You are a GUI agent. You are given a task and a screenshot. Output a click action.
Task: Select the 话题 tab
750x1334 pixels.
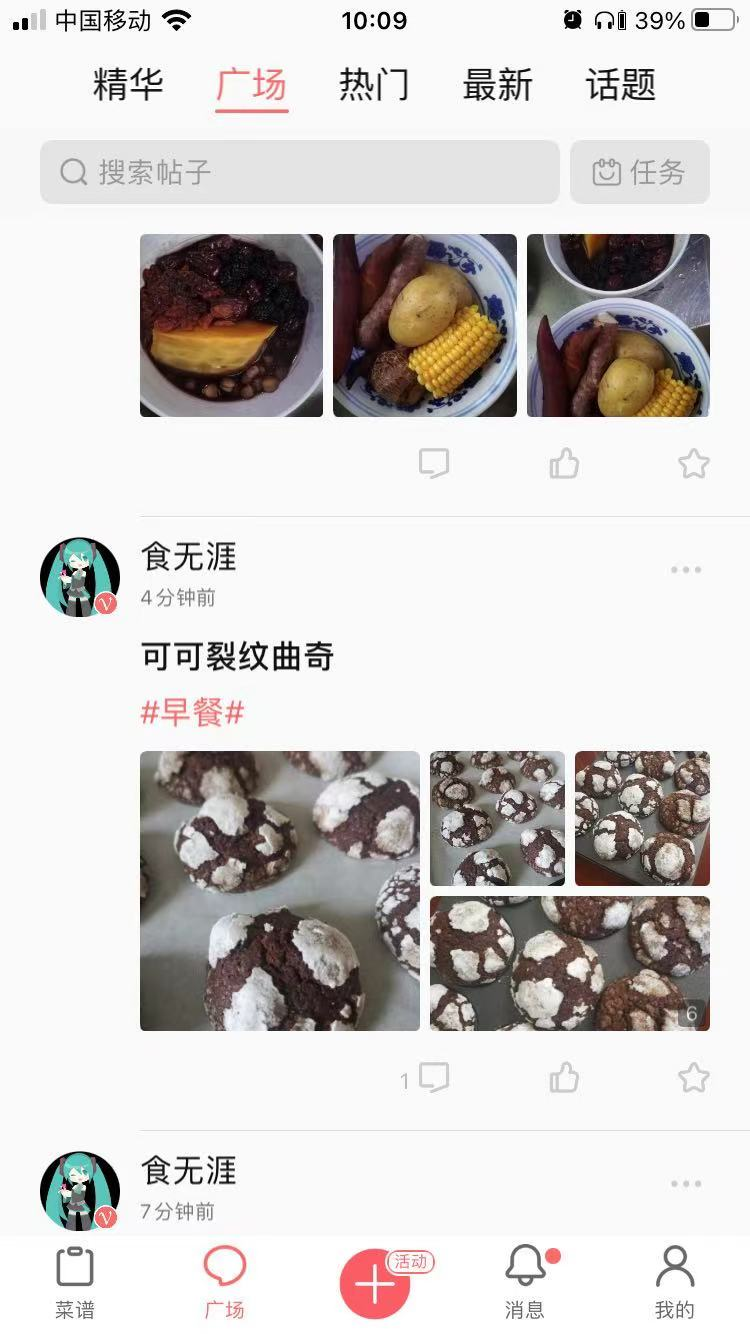(620, 85)
